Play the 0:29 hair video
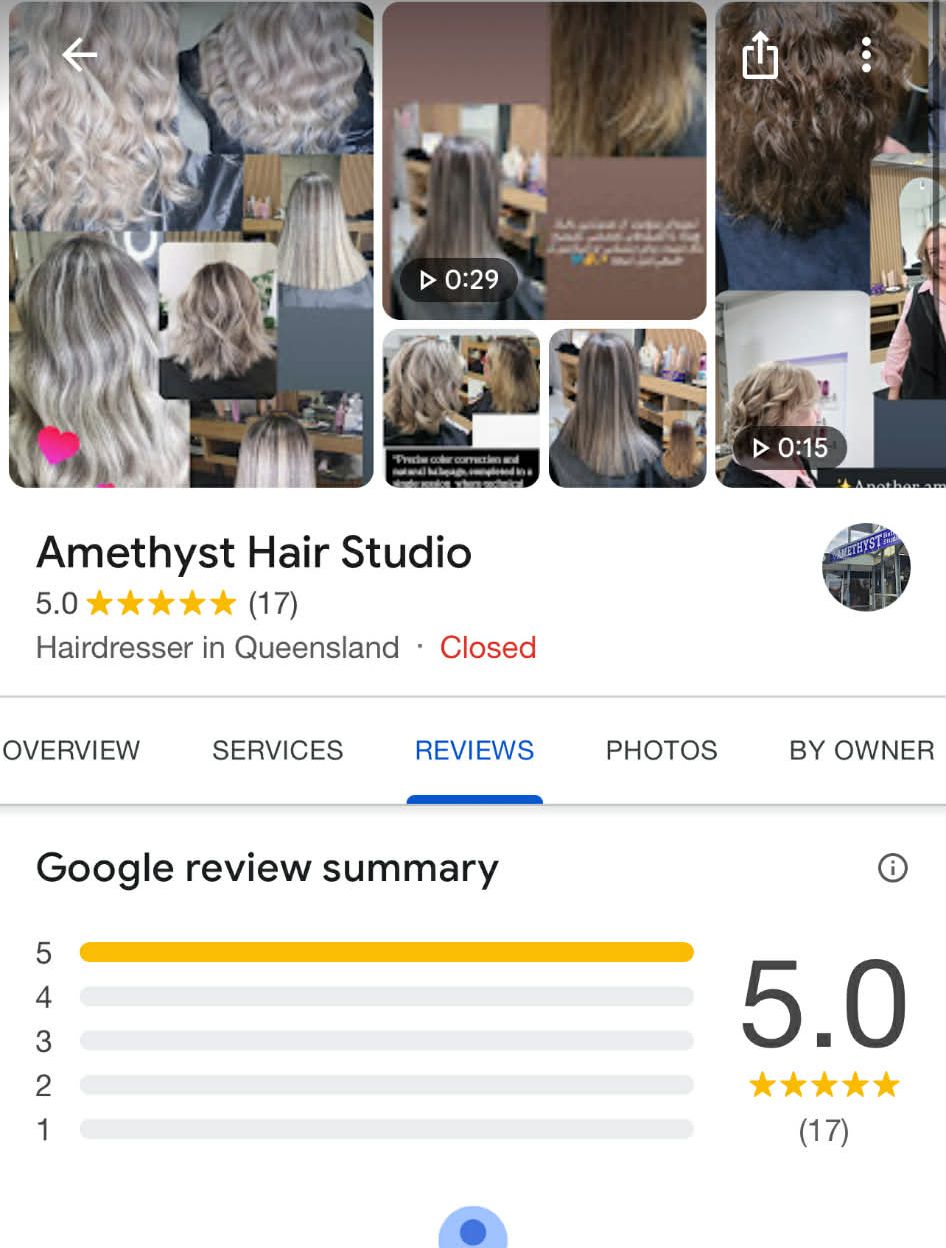This screenshot has width=946, height=1248. pos(544,160)
